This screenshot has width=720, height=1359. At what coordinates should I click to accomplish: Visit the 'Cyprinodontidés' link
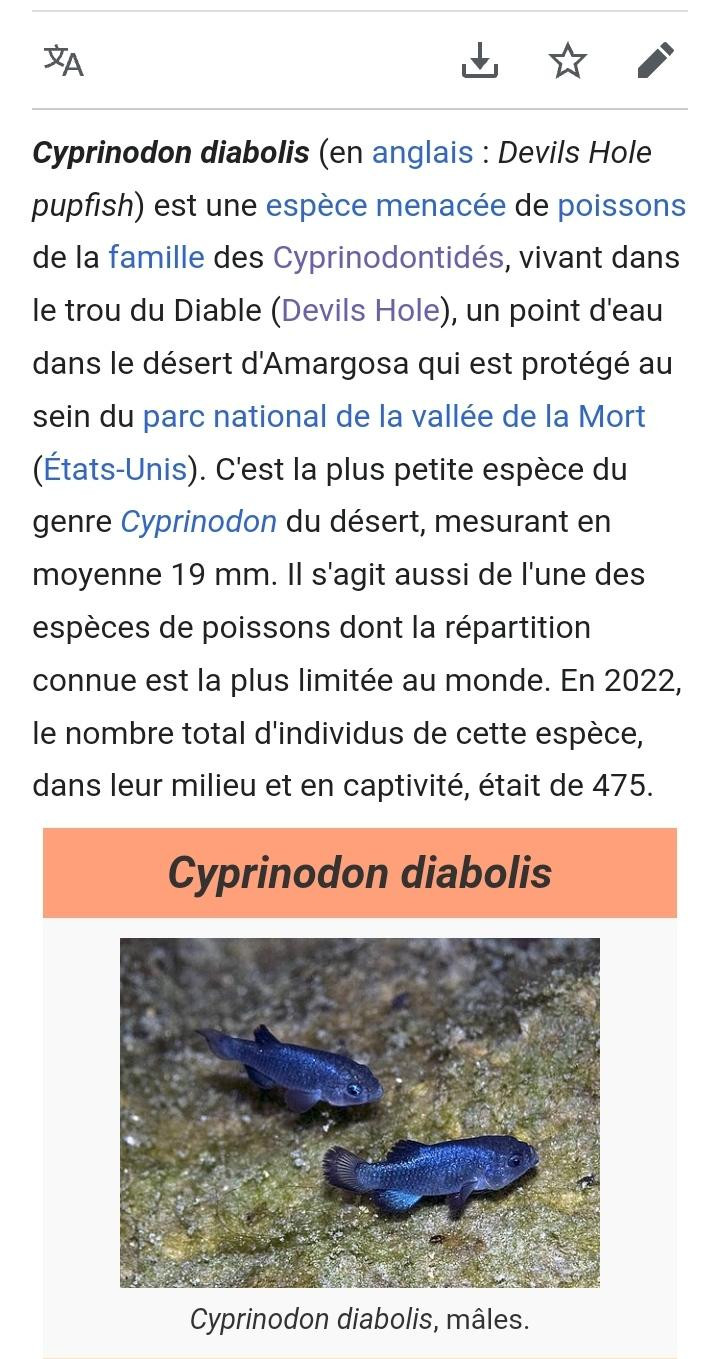389,258
